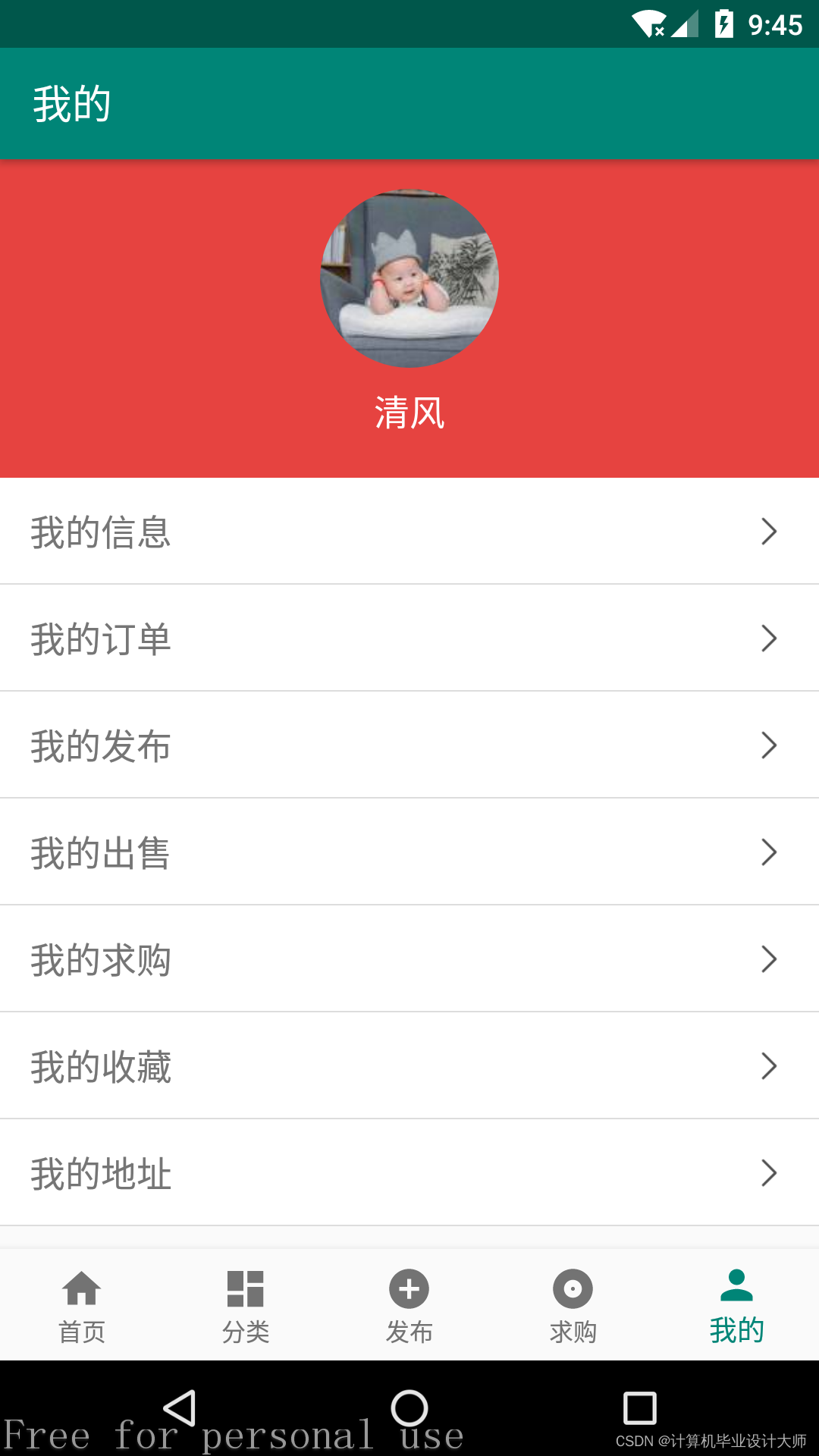Select the 我的 tab in bottom navigation
Screen dimensions: 819x1456
click(736, 1306)
